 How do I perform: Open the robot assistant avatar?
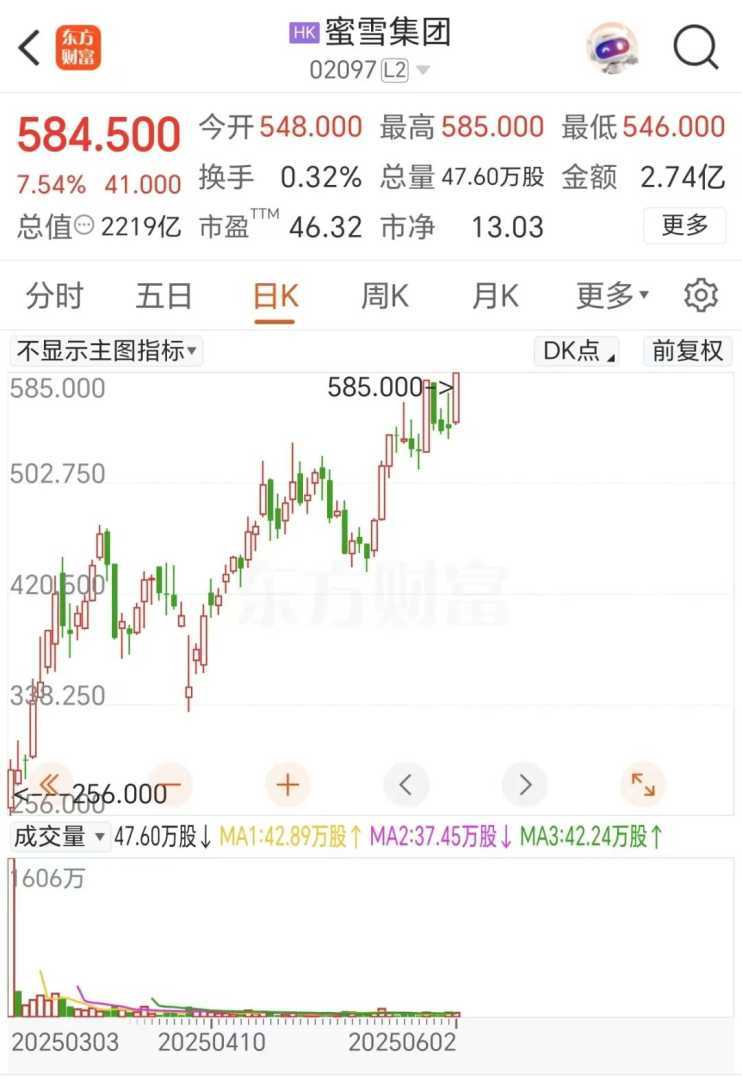(x=611, y=47)
